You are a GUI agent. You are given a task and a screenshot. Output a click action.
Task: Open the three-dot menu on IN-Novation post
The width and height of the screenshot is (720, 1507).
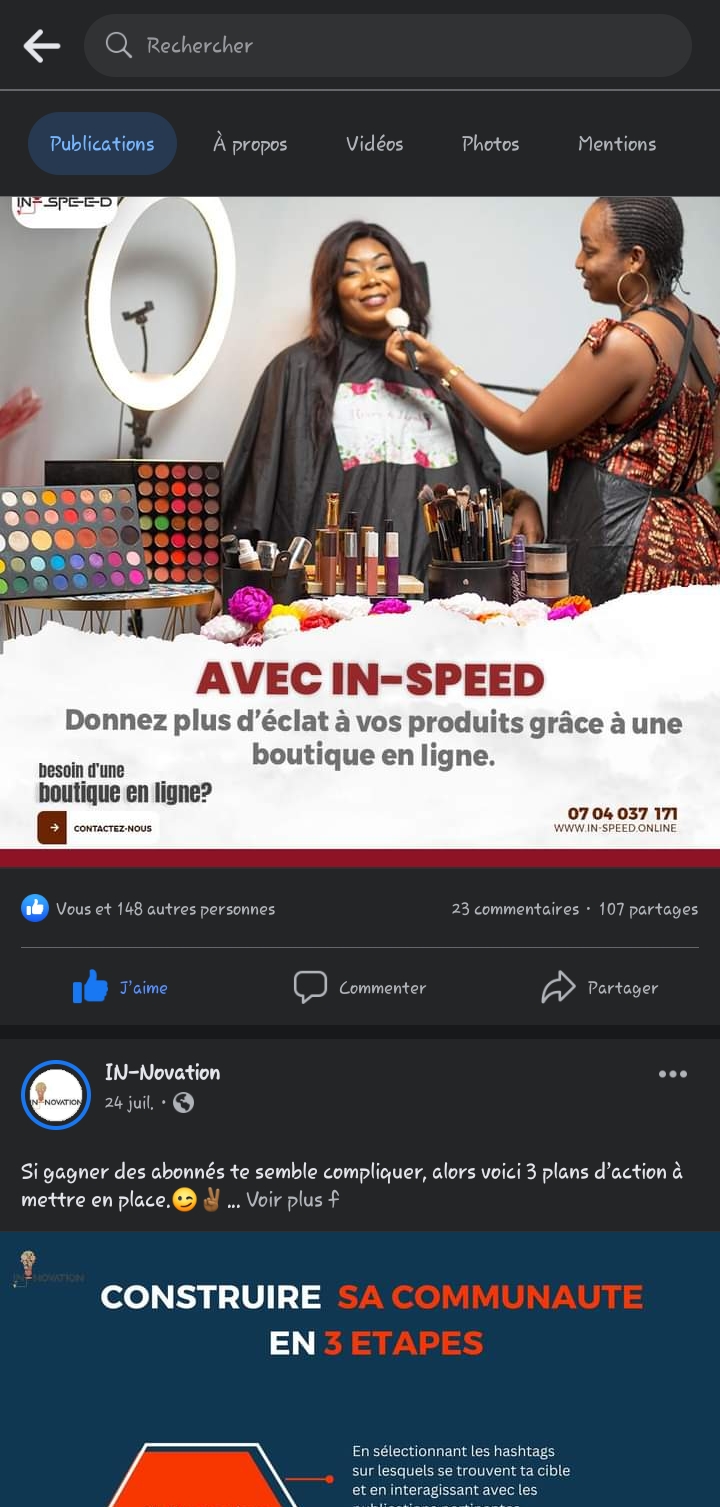(x=672, y=1074)
